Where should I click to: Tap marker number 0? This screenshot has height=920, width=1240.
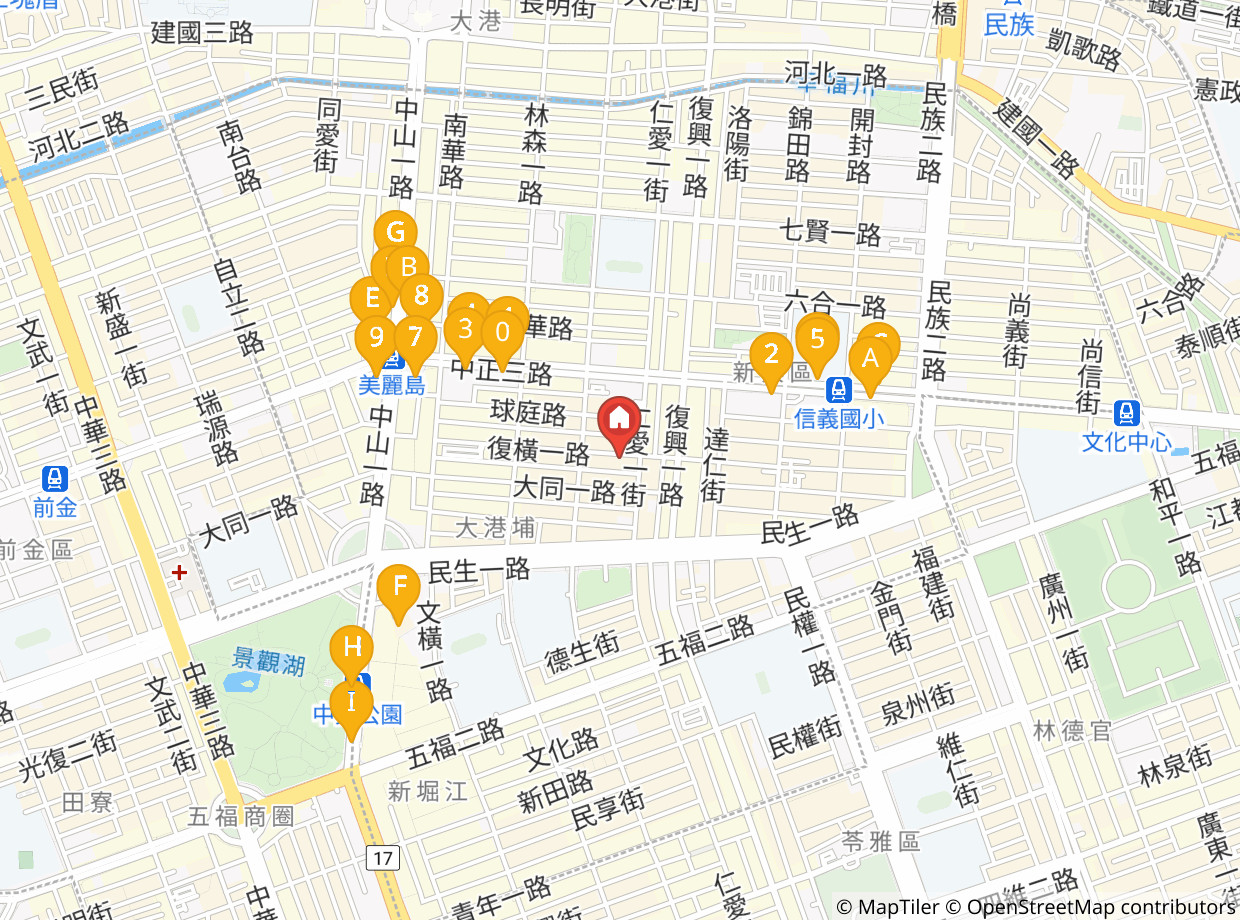[503, 331]
